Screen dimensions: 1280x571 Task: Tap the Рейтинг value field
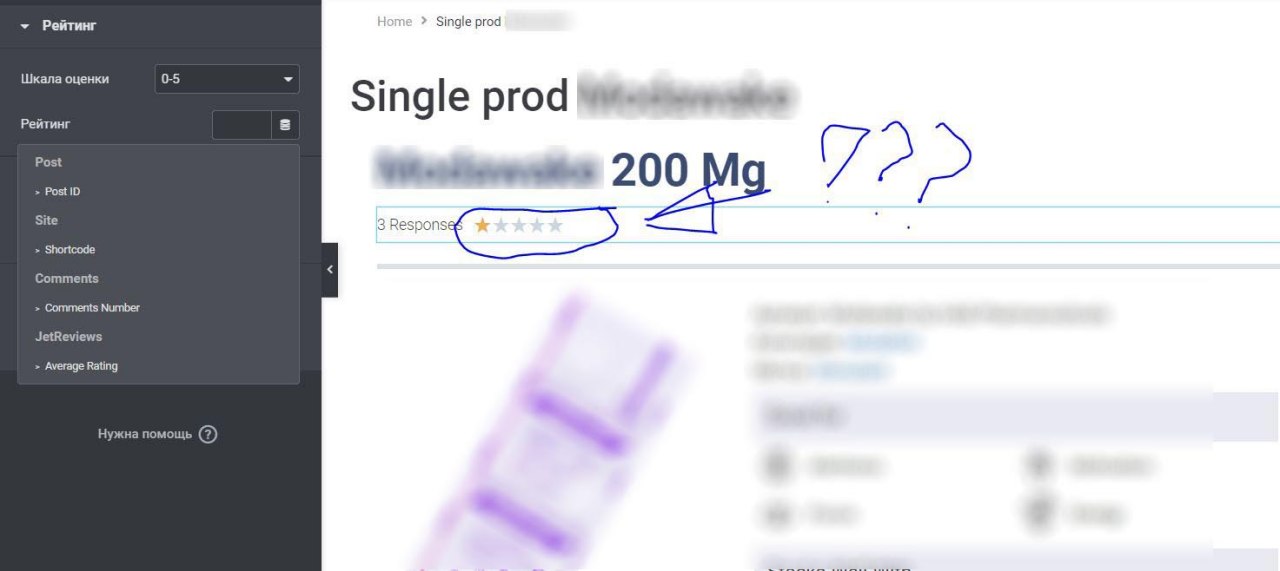242,125
